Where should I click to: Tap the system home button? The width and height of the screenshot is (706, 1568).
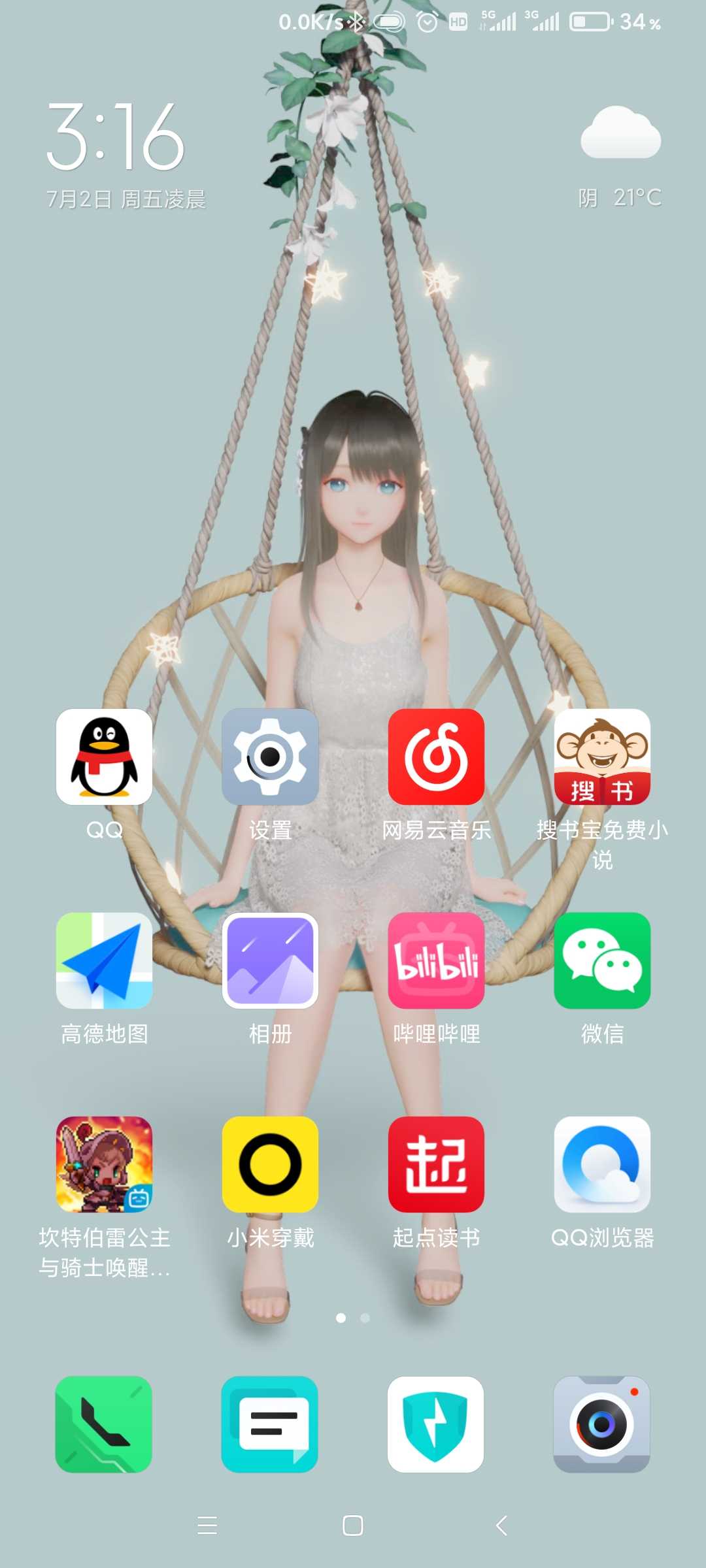[353, 1526]
